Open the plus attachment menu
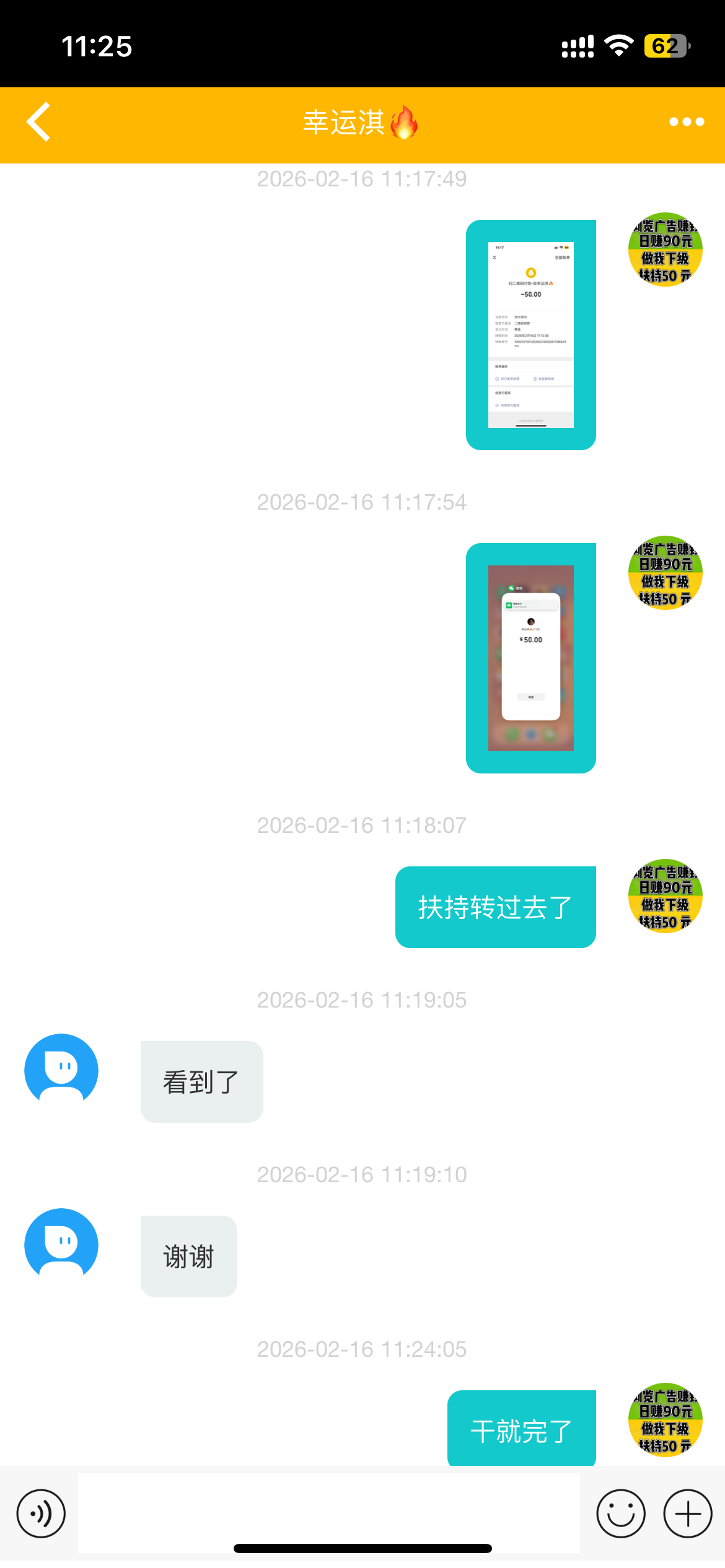The image size is (725, 1568). click(687, 1514)
